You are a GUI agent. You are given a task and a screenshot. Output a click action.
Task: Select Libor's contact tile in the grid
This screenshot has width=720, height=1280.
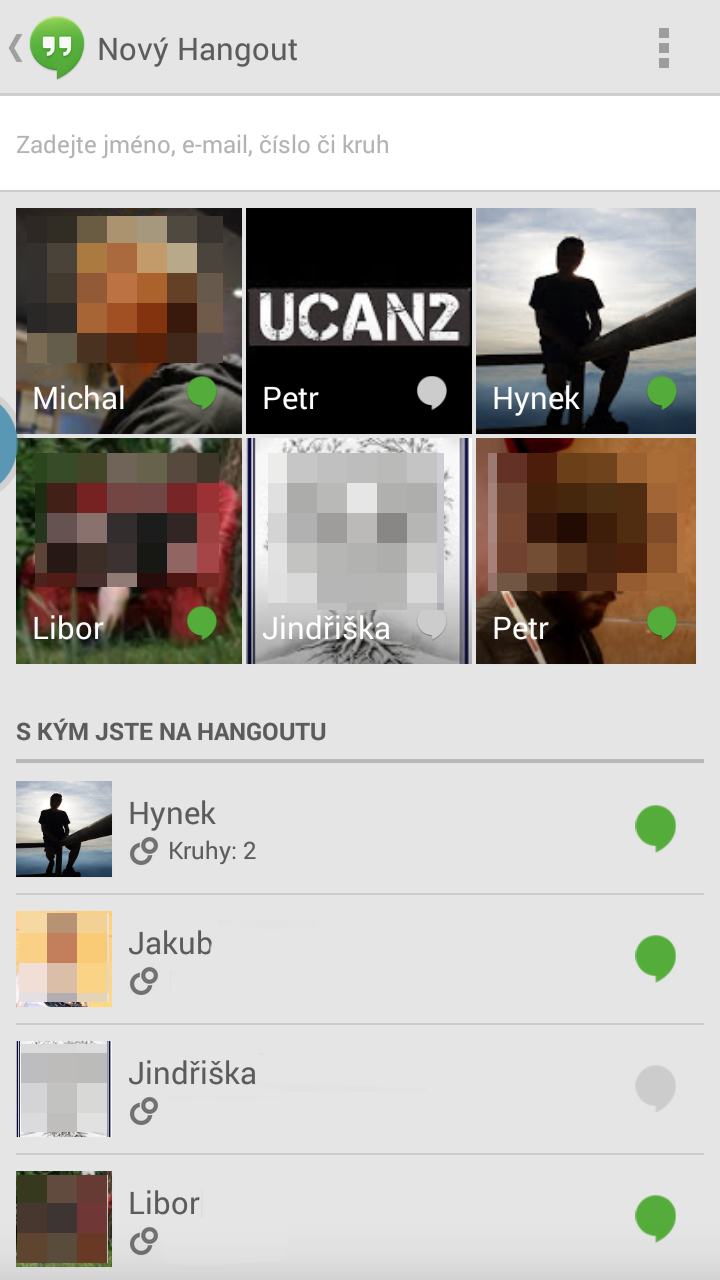click(x=129, y=551)
